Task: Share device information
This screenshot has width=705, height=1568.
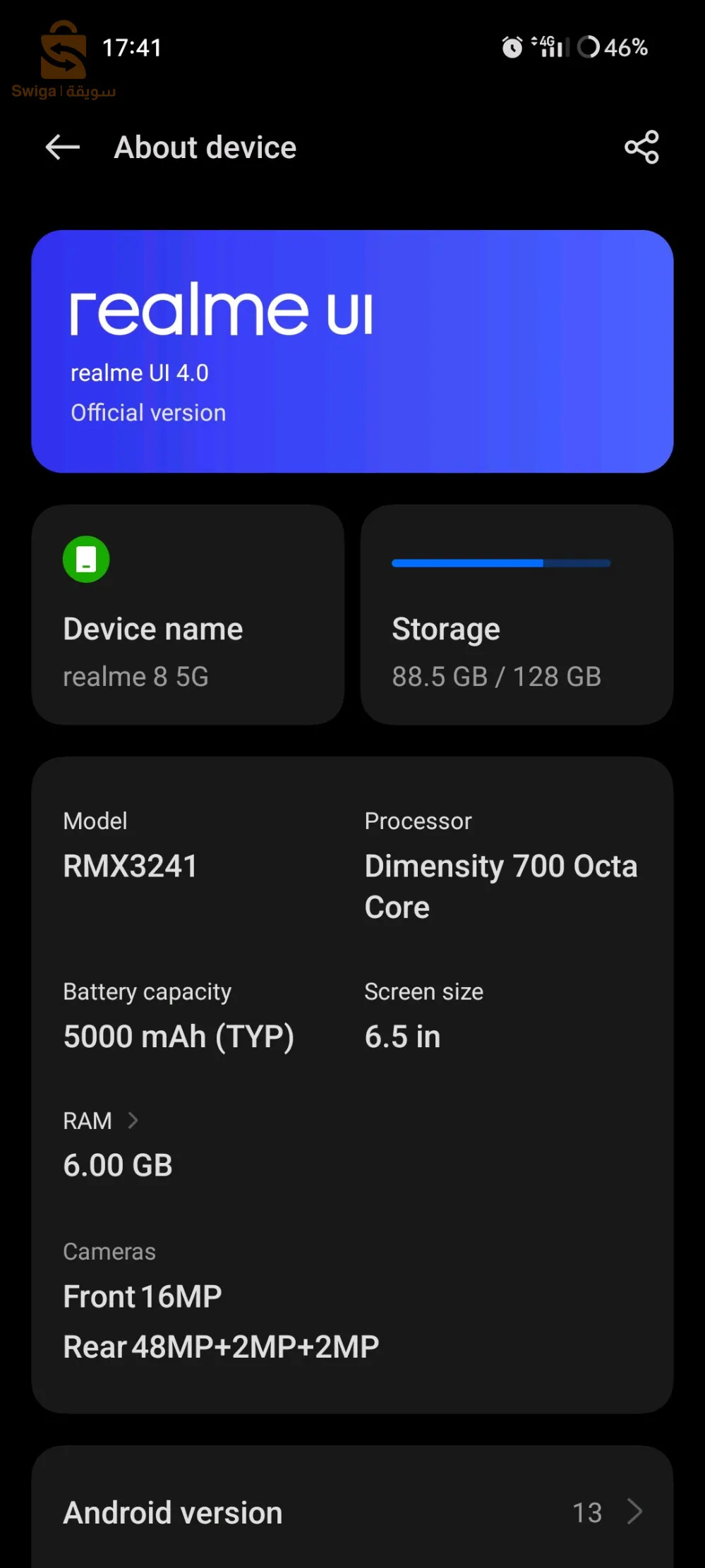Action: click(641, 147)
